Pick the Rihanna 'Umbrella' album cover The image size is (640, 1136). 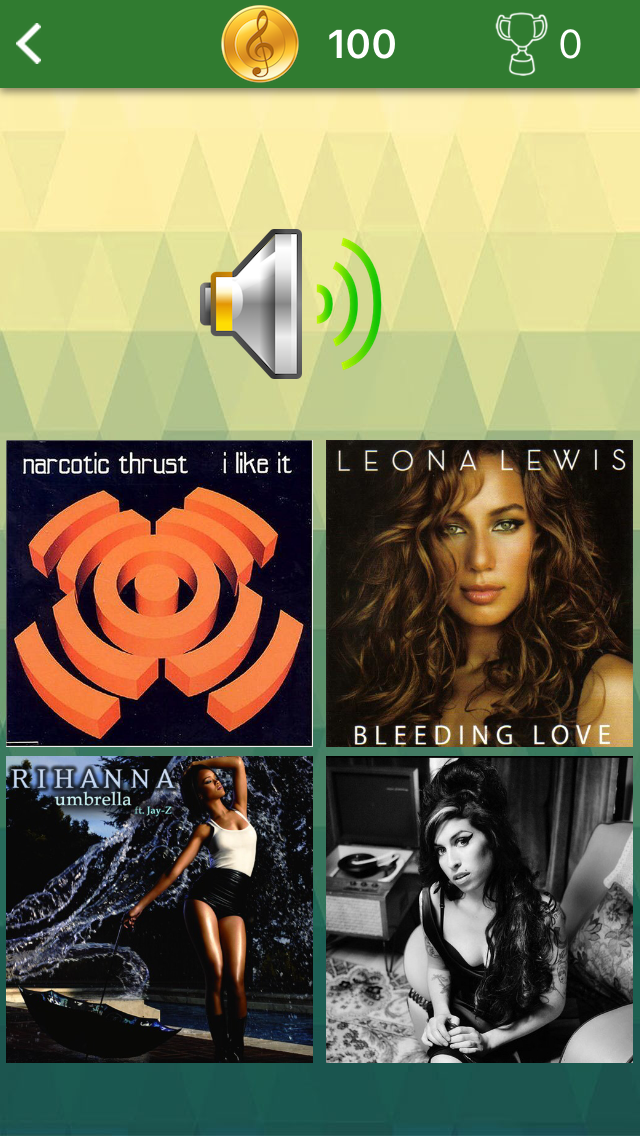[160, 909]
